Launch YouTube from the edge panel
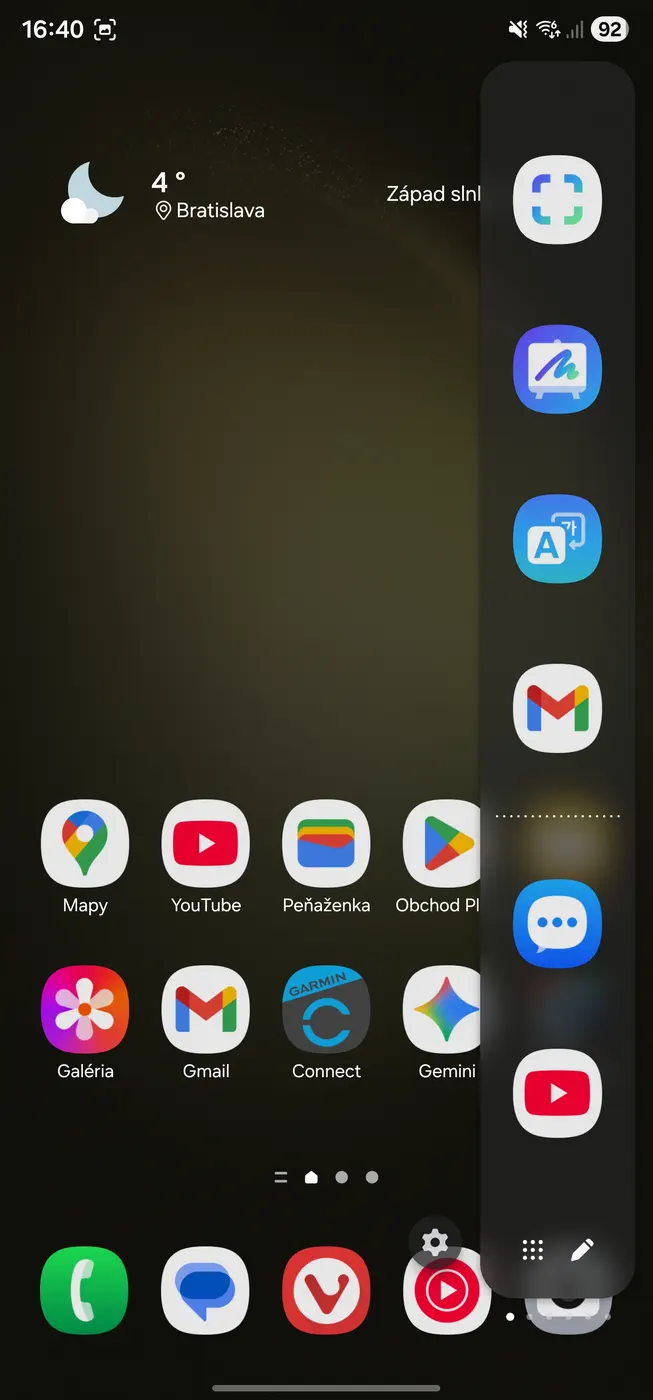 (x=557, y=1093)
